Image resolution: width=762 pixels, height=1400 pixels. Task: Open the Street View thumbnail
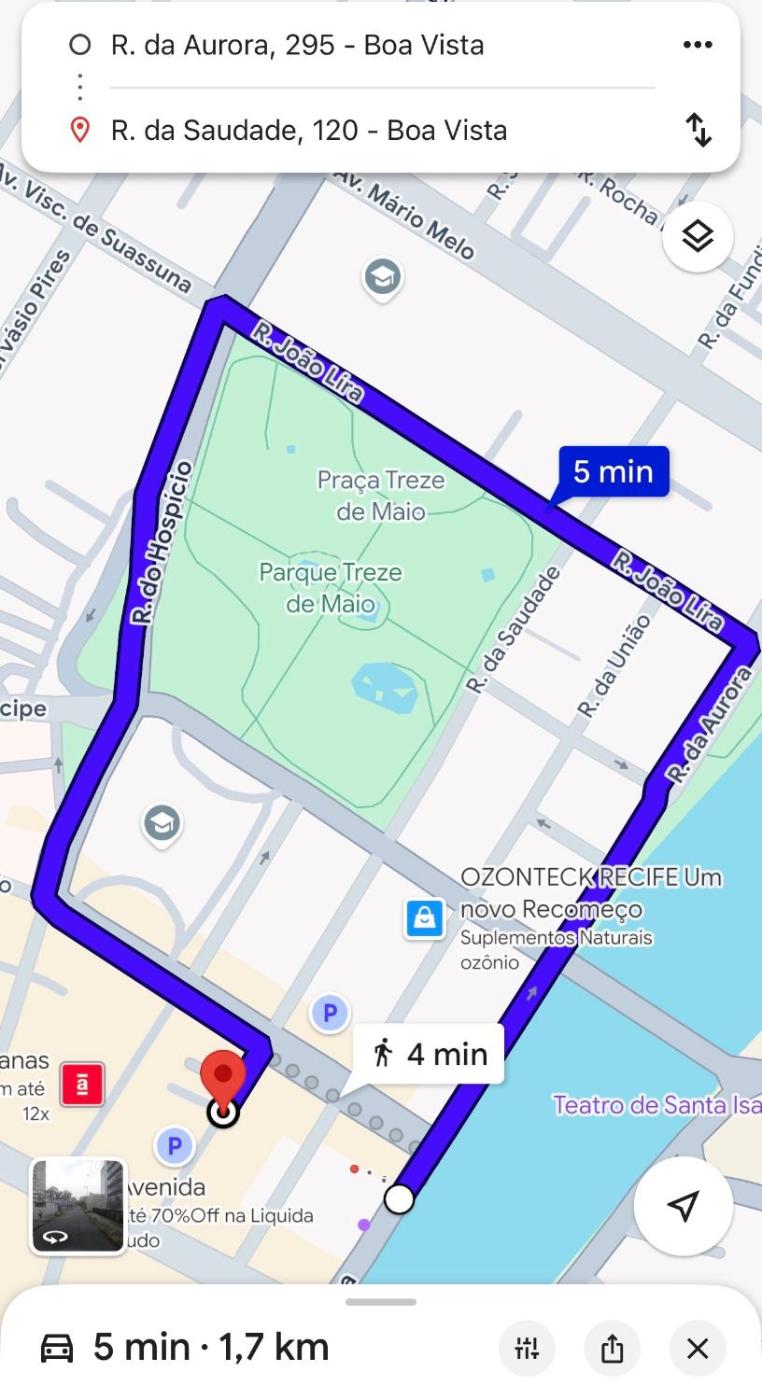pyautogui.click(x=77, y=1206)
